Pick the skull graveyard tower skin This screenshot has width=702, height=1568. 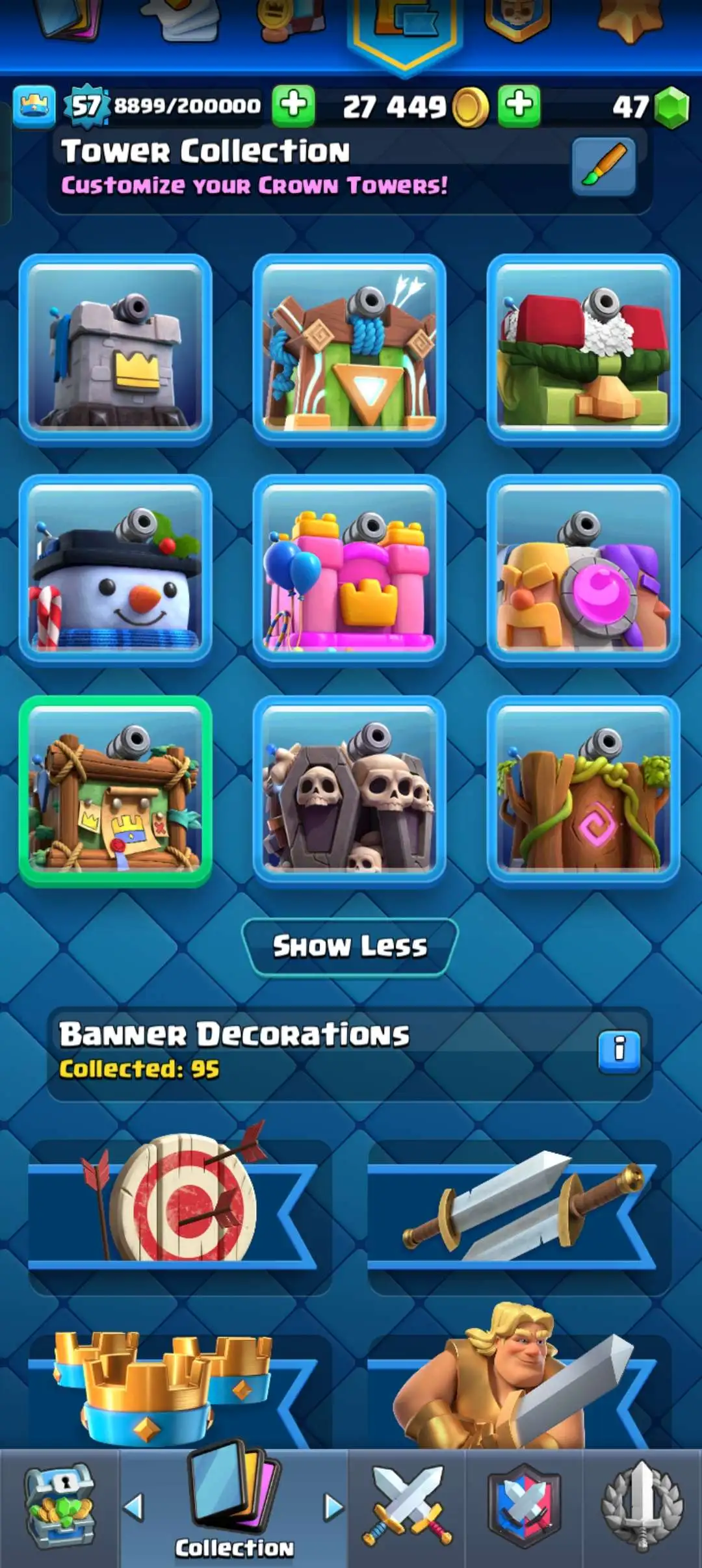click(350, 790)
